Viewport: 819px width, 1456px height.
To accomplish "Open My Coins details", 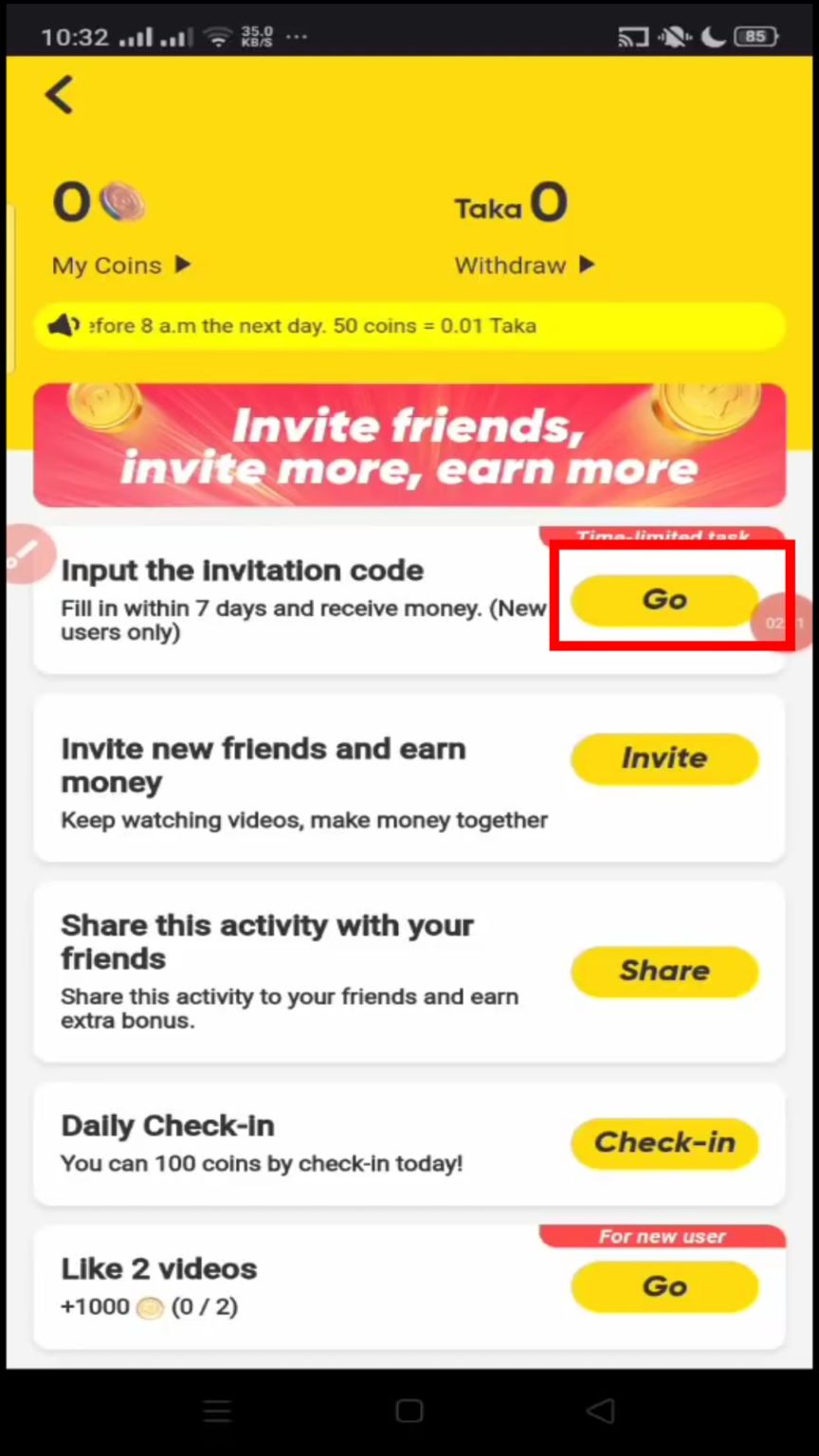I will [120, 265].
